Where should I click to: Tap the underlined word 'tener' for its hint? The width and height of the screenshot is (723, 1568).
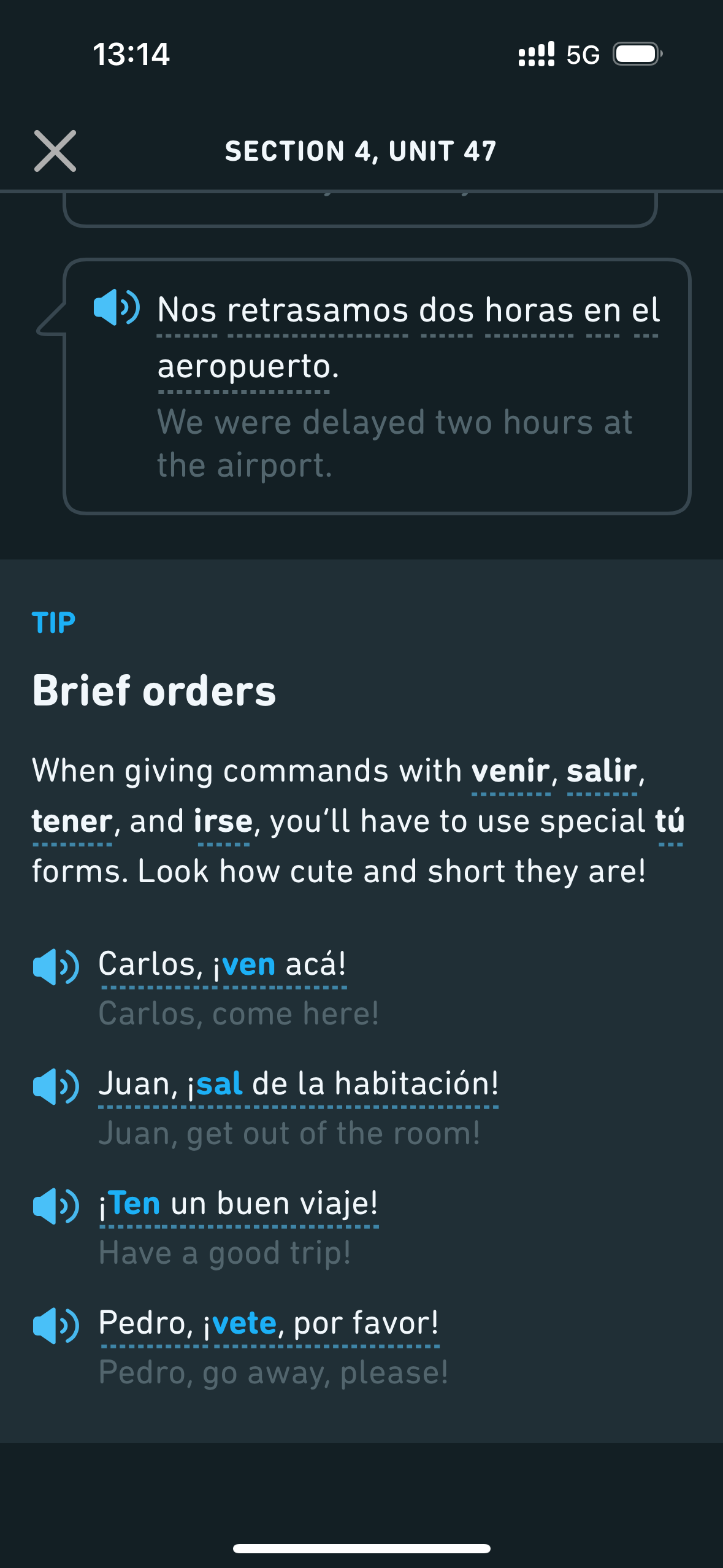click(72, 822)
